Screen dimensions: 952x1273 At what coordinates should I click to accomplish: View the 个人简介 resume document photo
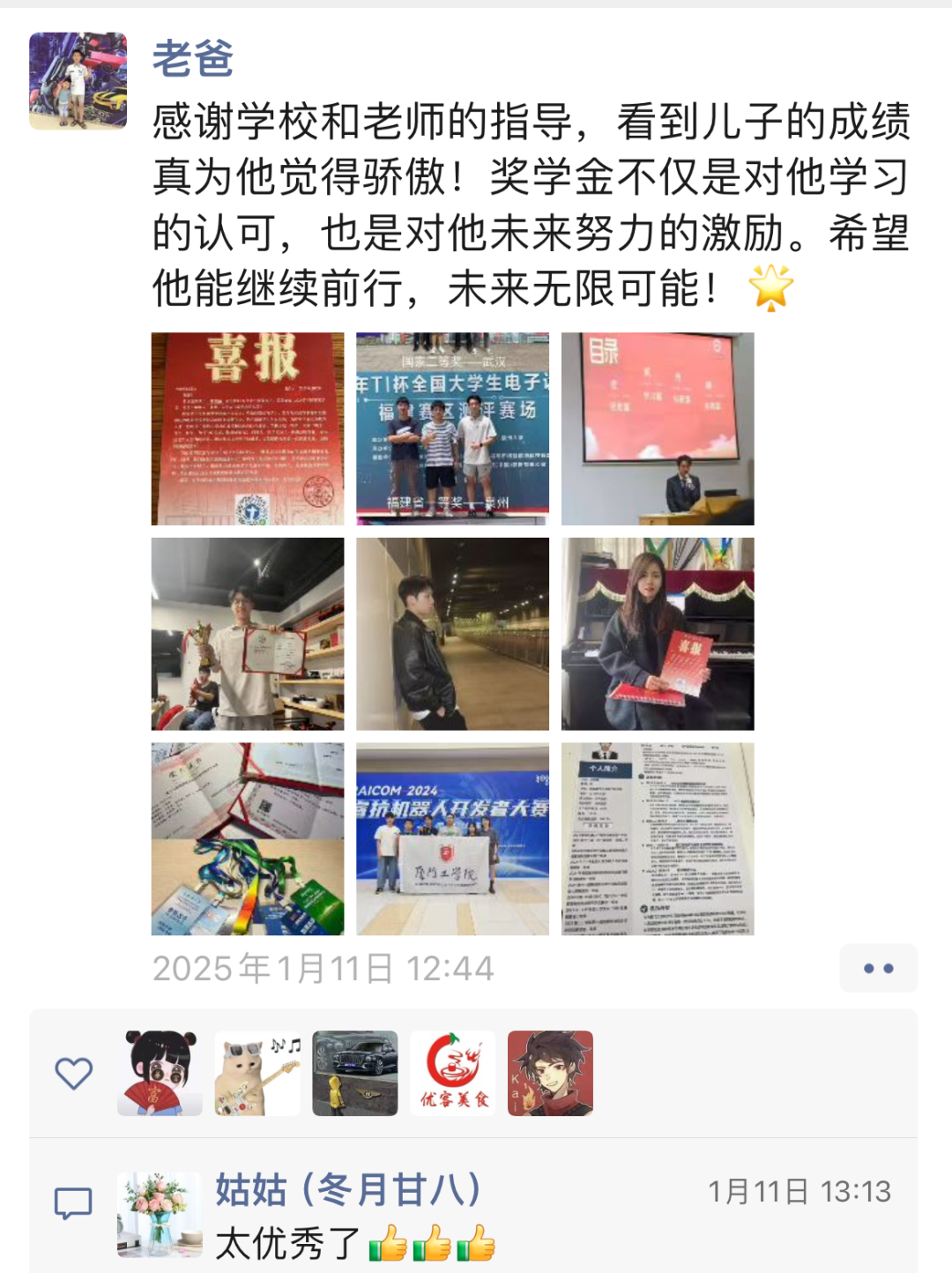658,838
